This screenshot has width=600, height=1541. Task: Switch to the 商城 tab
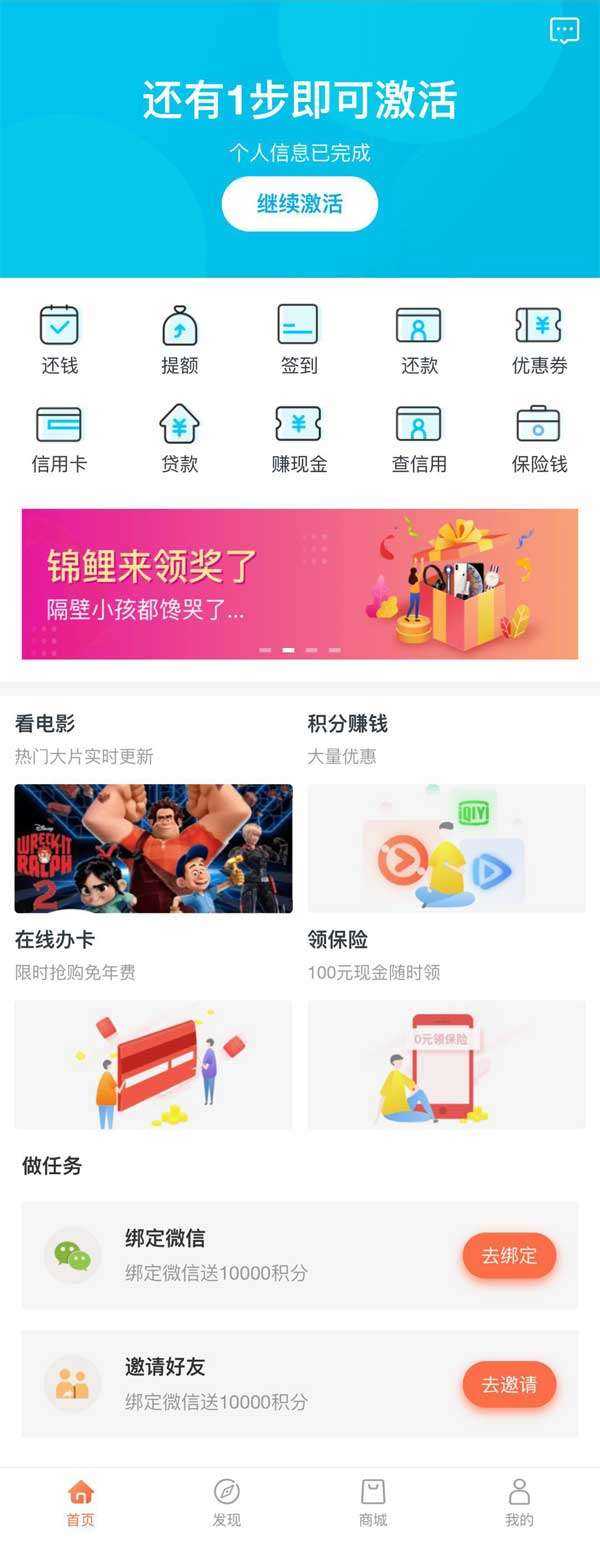(x=373, y=1503)
